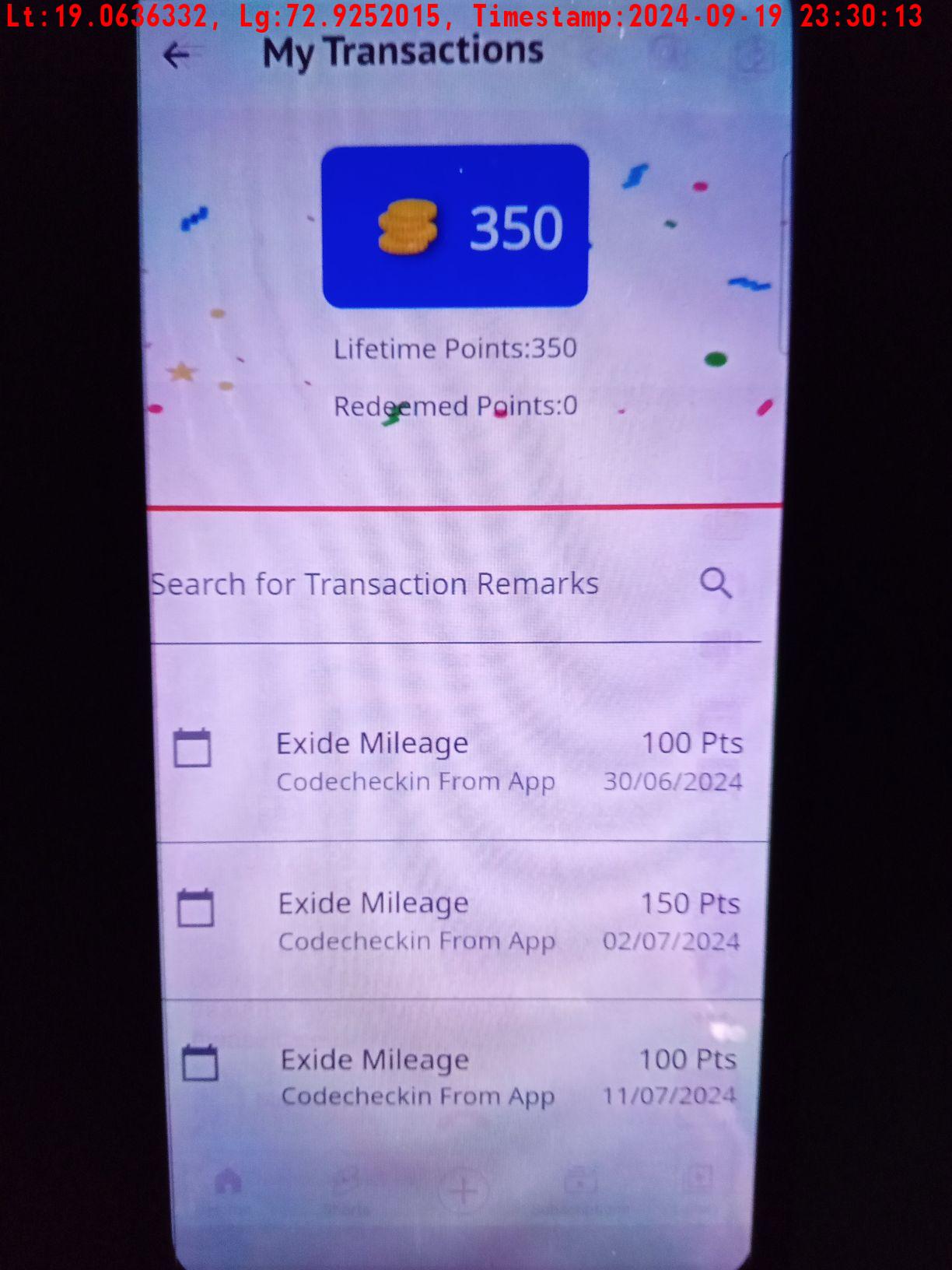Open the 150 Pts transaction dated 02/07/2024
Viewport: 952px width, 1270px height.
(459, 921)
